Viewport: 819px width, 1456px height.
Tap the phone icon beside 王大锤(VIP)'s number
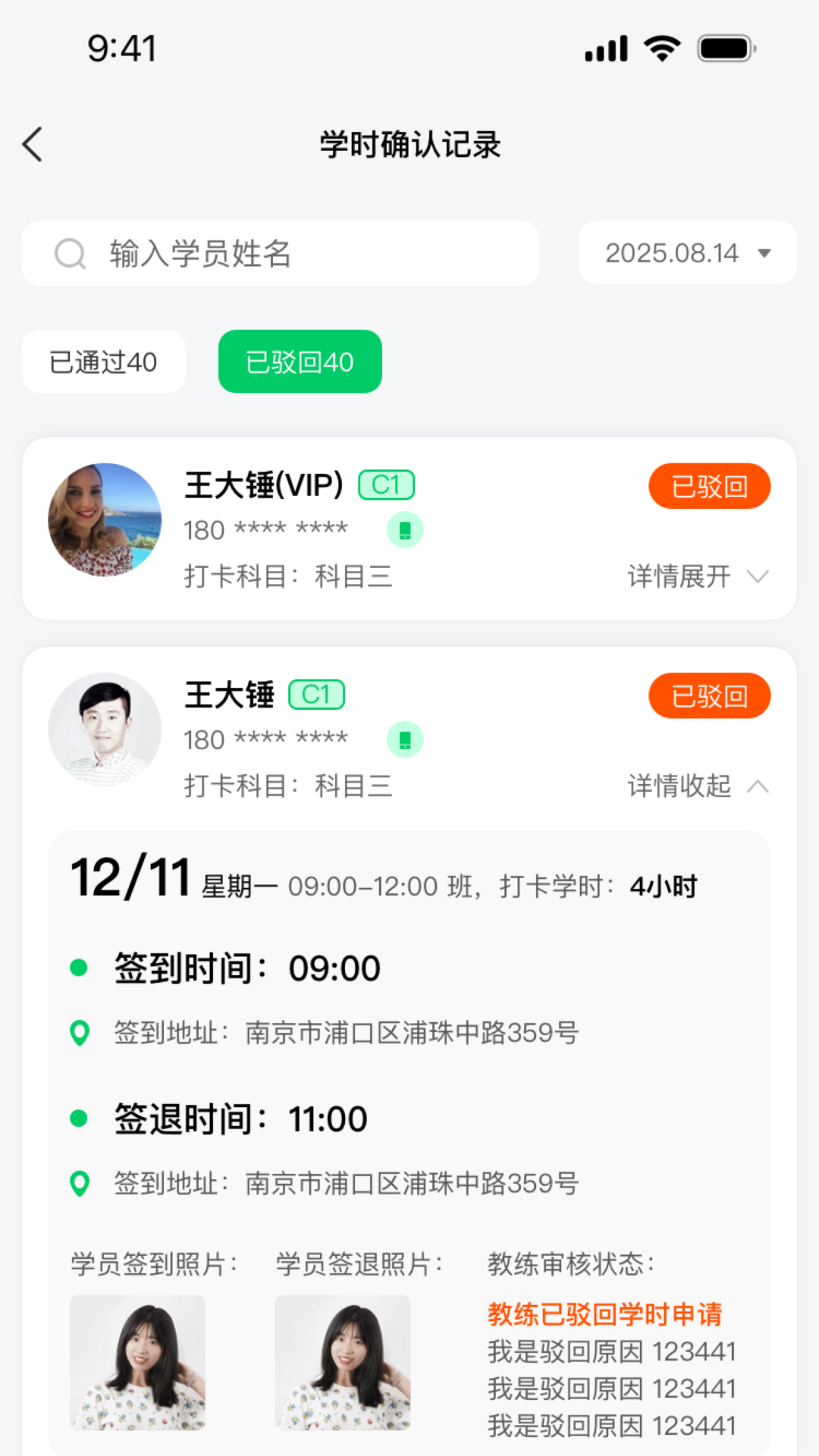click(x=405, y=530)
